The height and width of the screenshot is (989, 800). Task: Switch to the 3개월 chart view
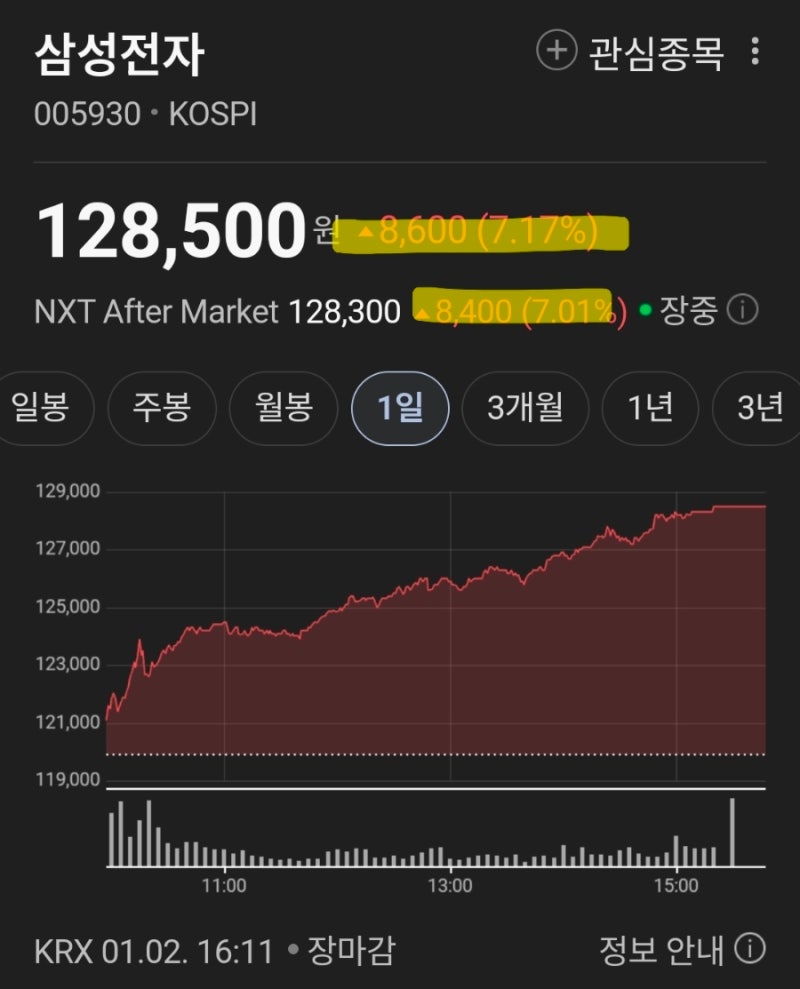[x=524, y=408]
